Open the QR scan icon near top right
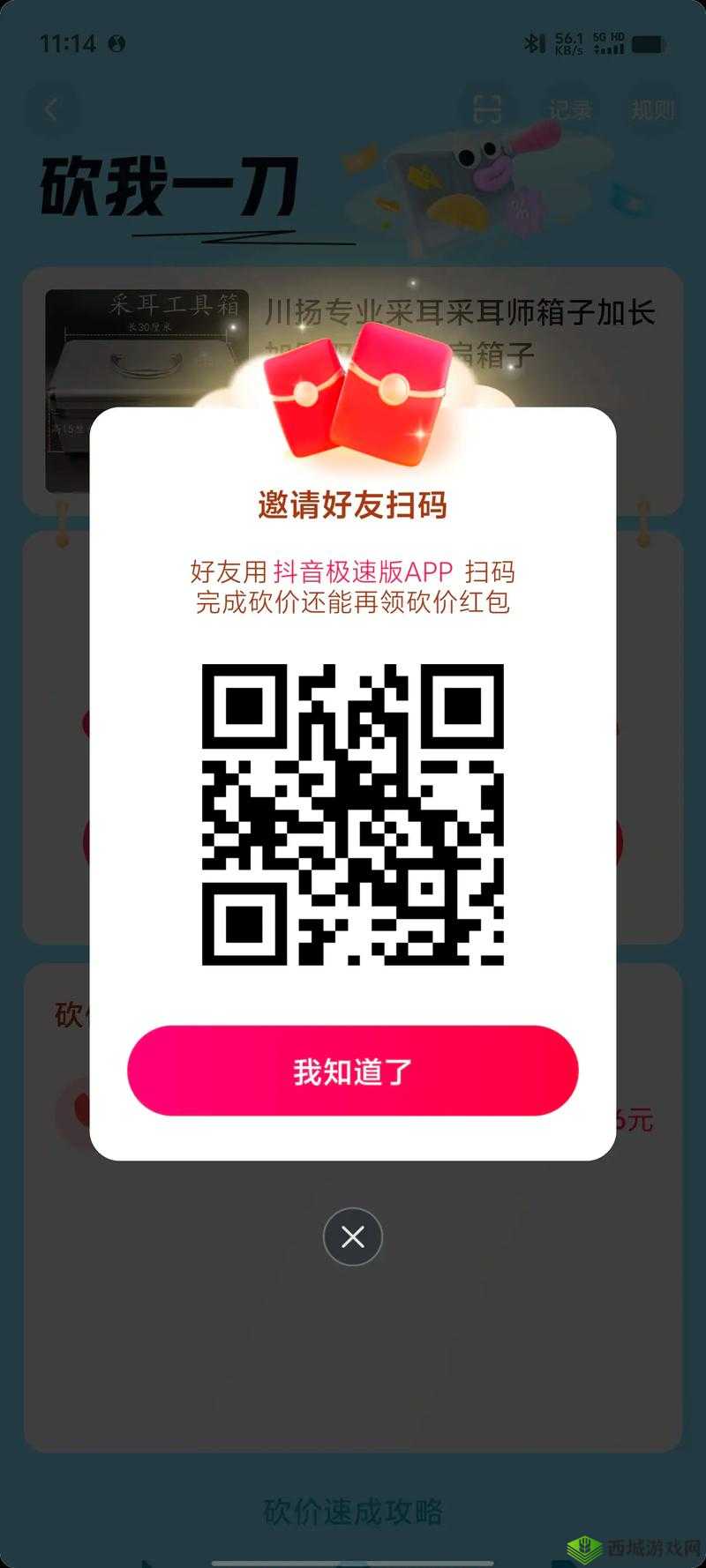Viewport: 706px width, 1568px height. point(486,108)
